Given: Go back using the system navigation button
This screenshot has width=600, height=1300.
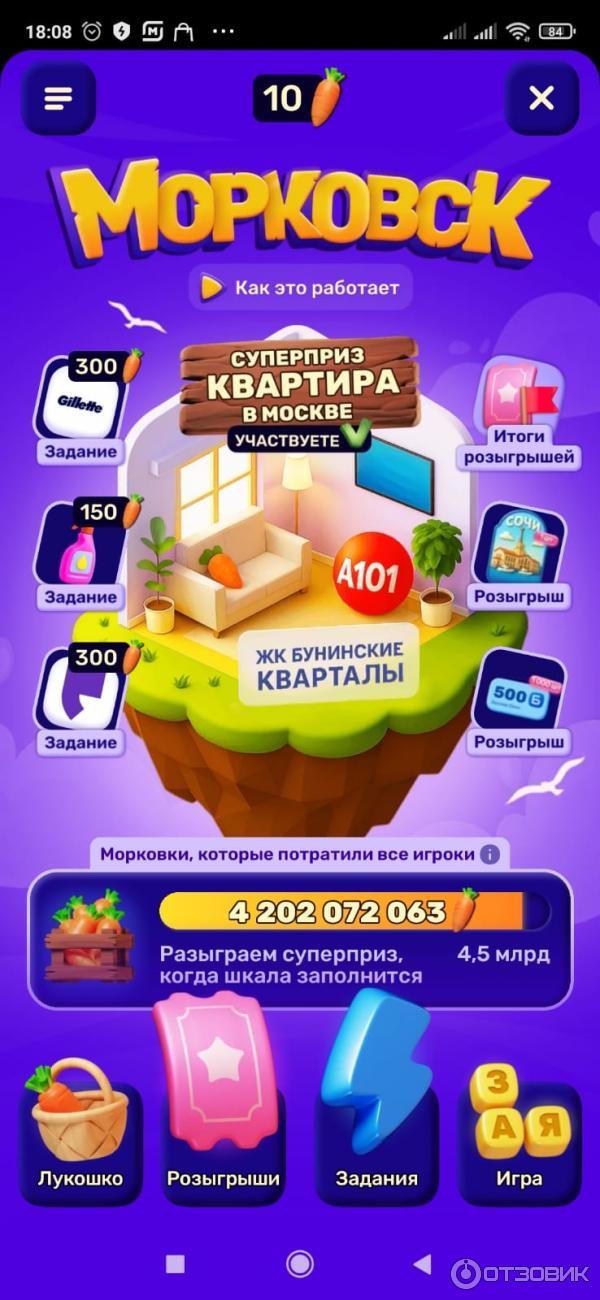Looking at the screenshot, I should (x=422, y=1264).
